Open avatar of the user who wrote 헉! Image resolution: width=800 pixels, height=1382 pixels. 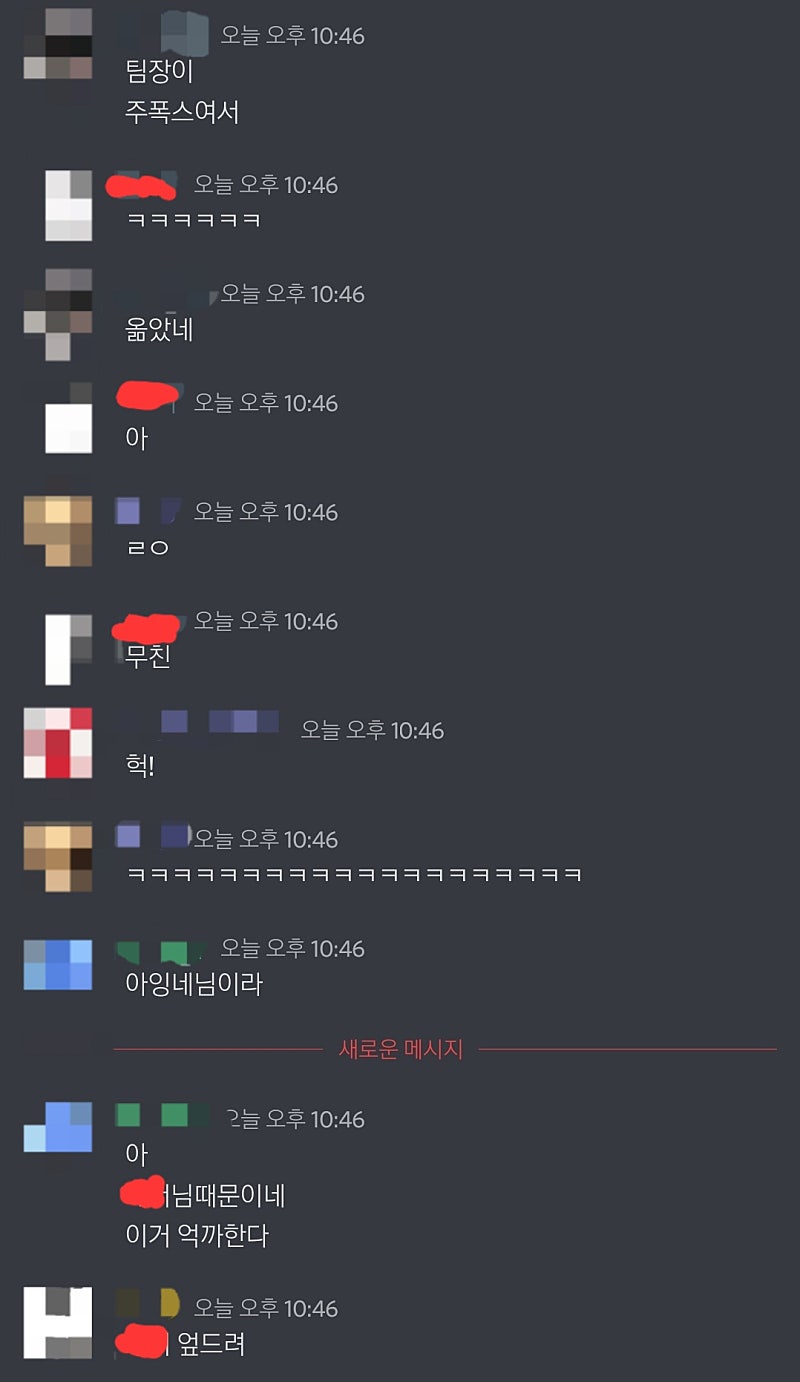[x=58, y=743]
